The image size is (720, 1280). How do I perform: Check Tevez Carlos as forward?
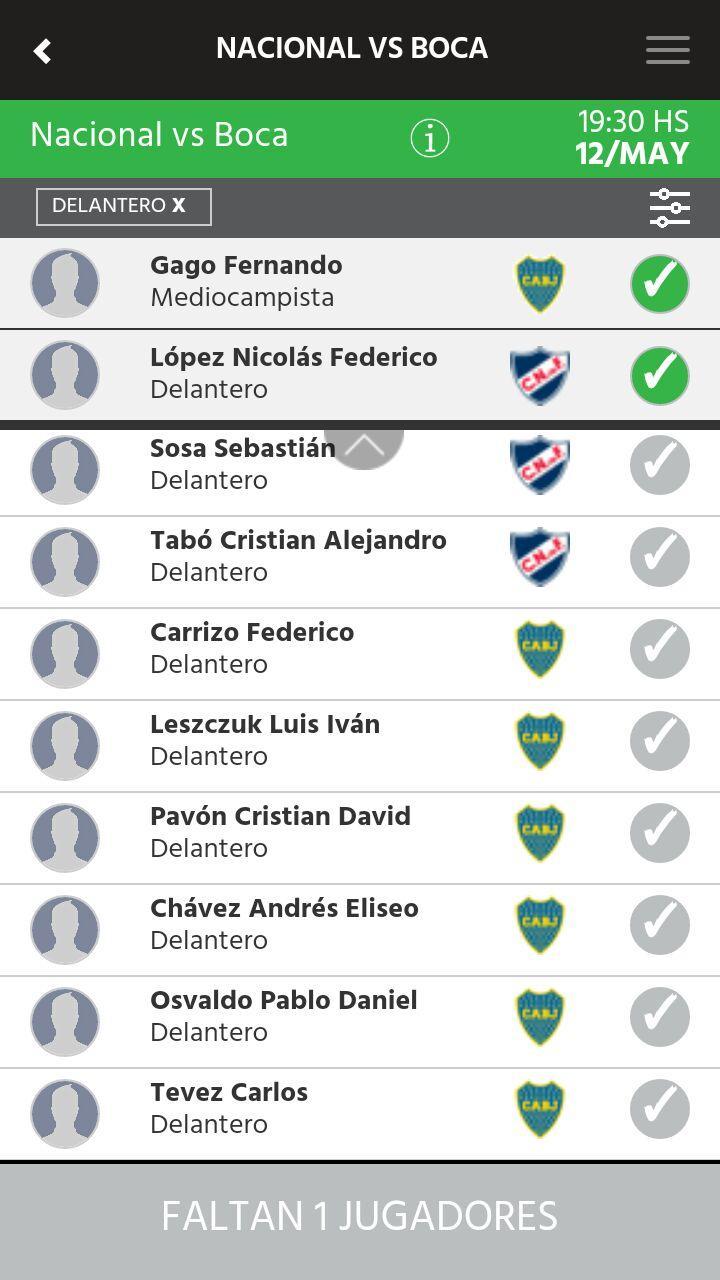[x=659, y=1109]
